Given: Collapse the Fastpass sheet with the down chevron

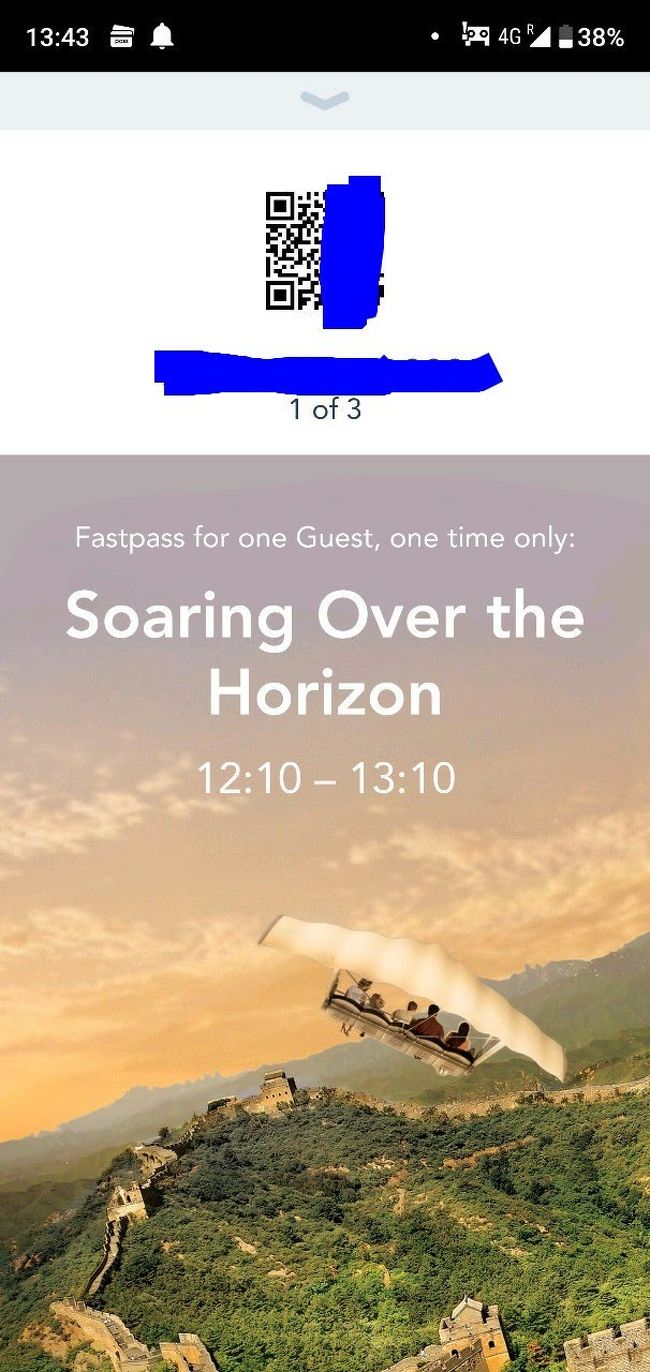Looking at the screenshot, I should point(325,100).
